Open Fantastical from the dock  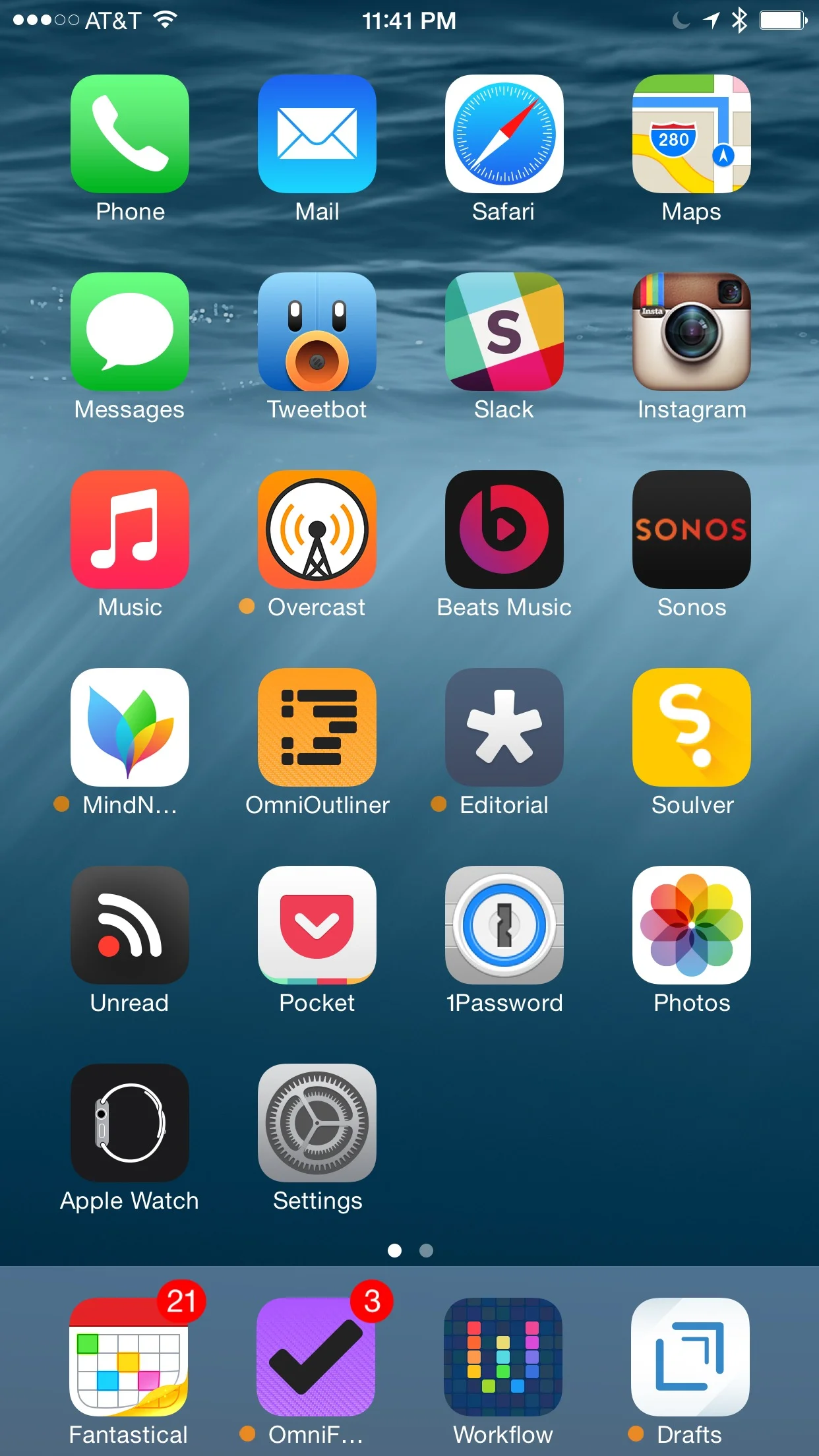click(x=129, y=1357)
